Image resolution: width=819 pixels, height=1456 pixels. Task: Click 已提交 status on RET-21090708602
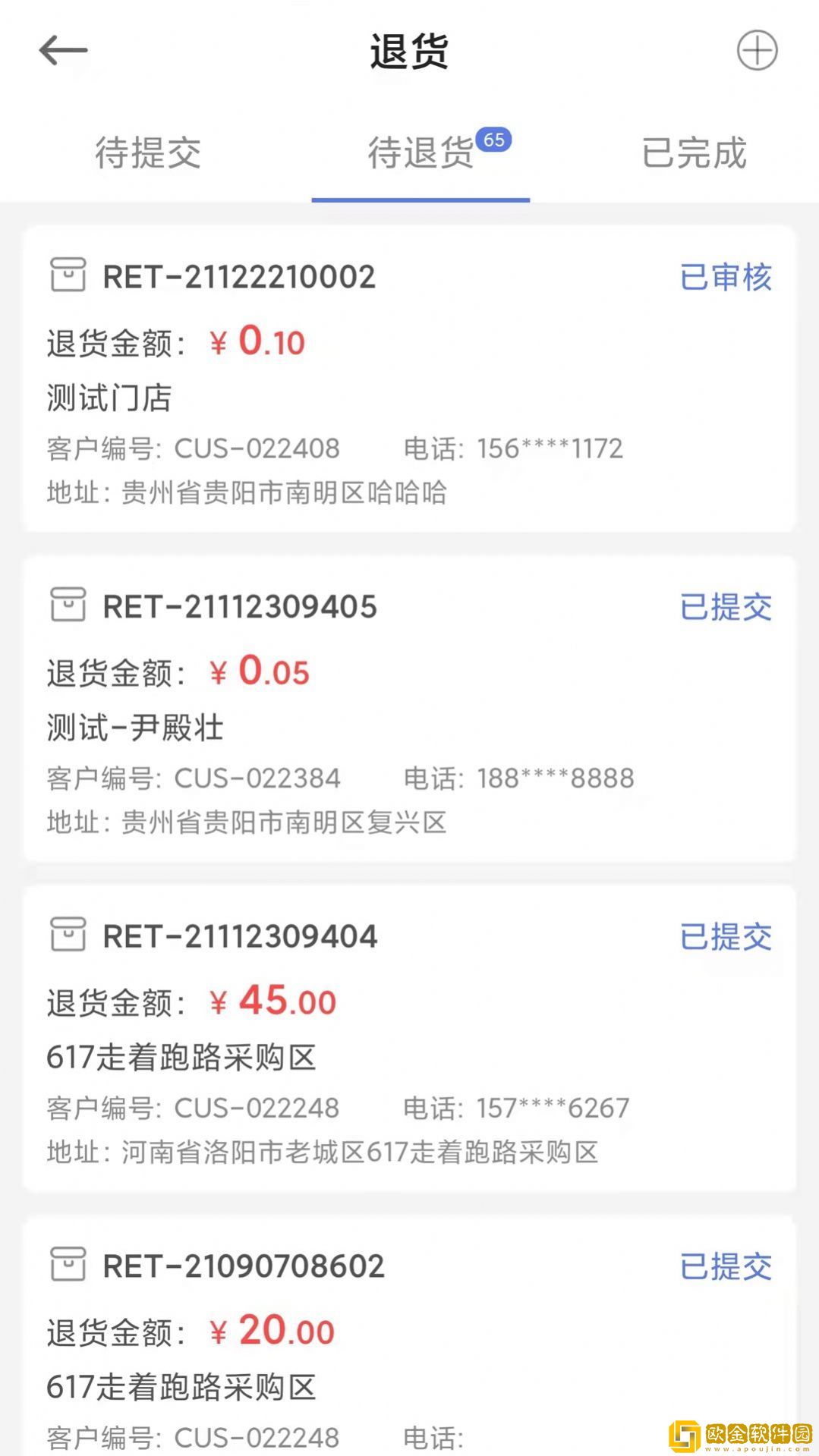click(x=726, y=1265)
